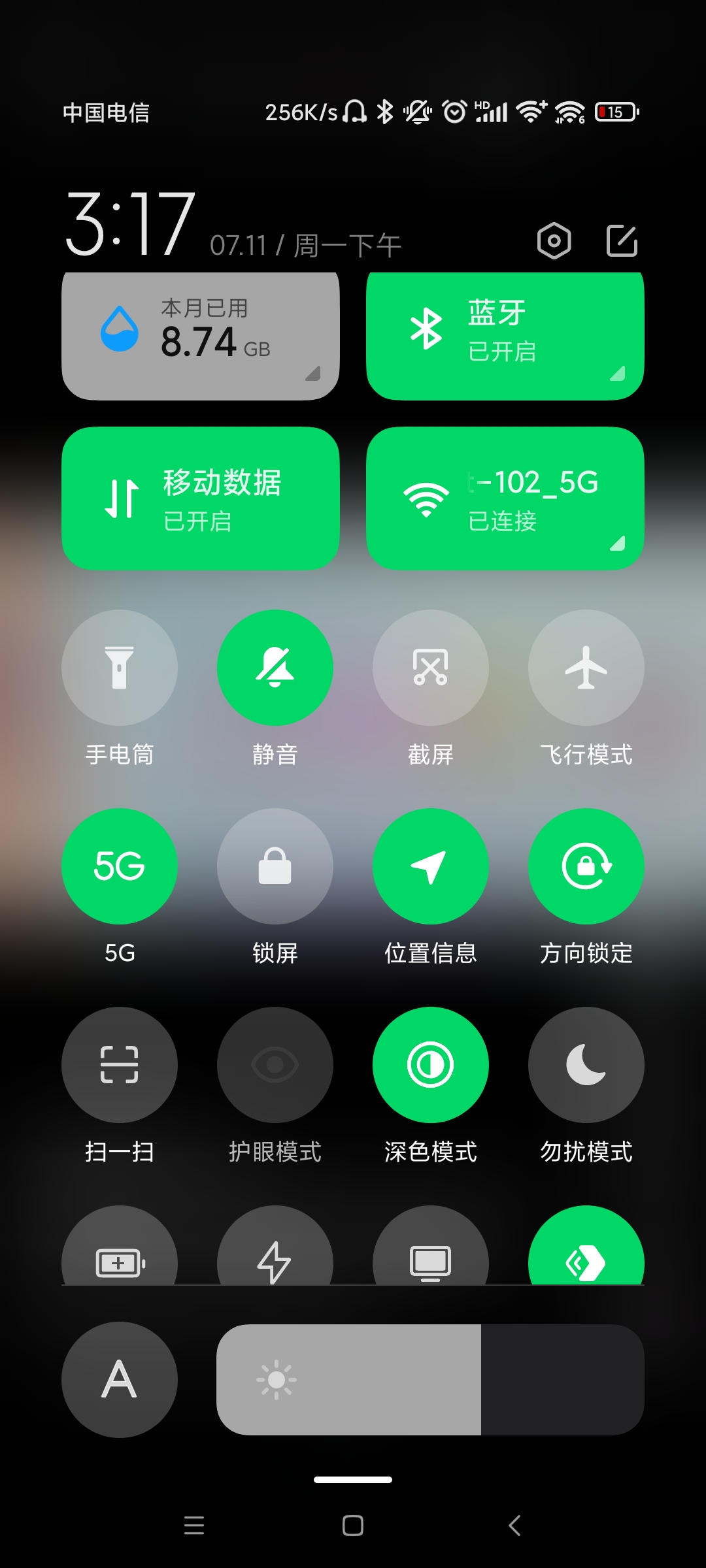Turn off the 5G toggle

[120, 866]
